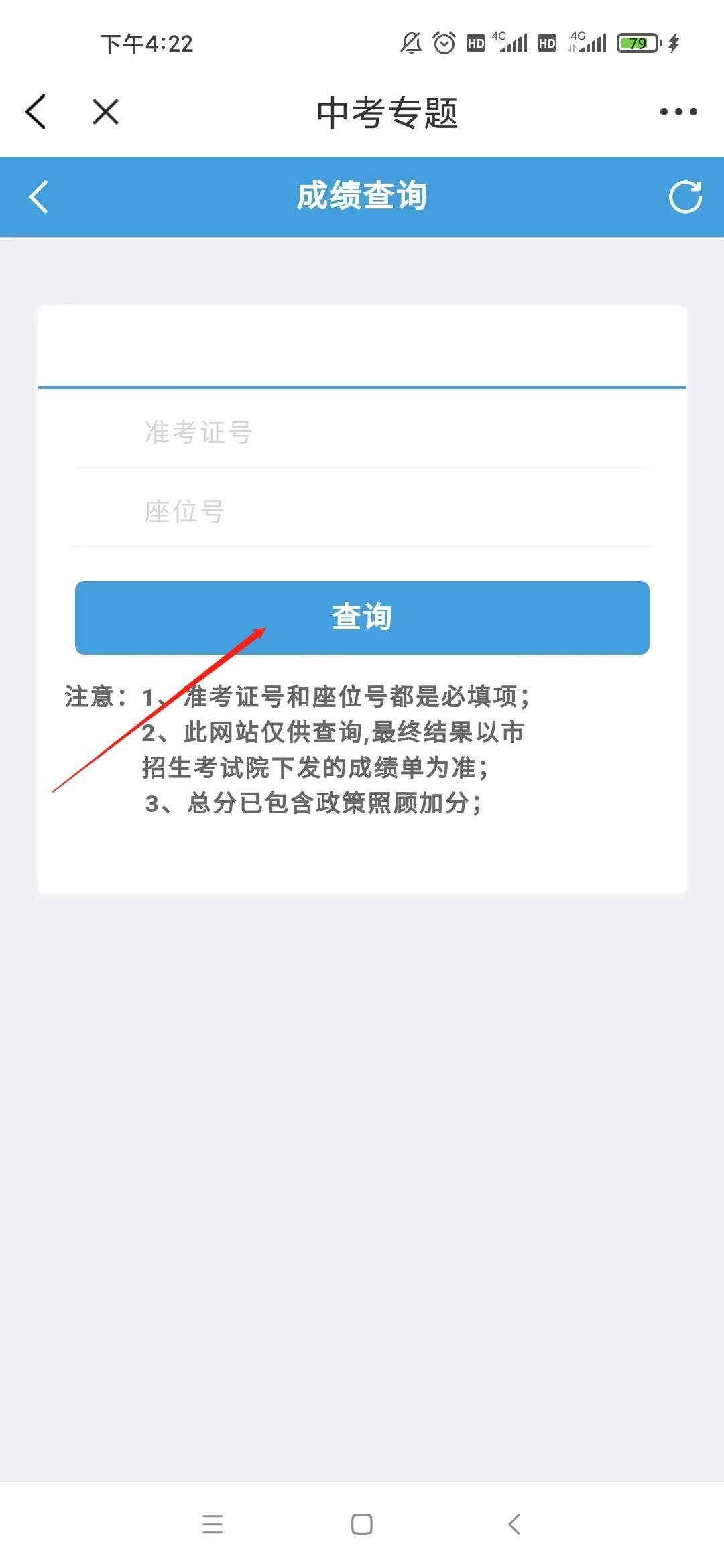Go back in the 中考专题 browser bar
This screenshot has width=724, height=1568.
coord(36,111)
